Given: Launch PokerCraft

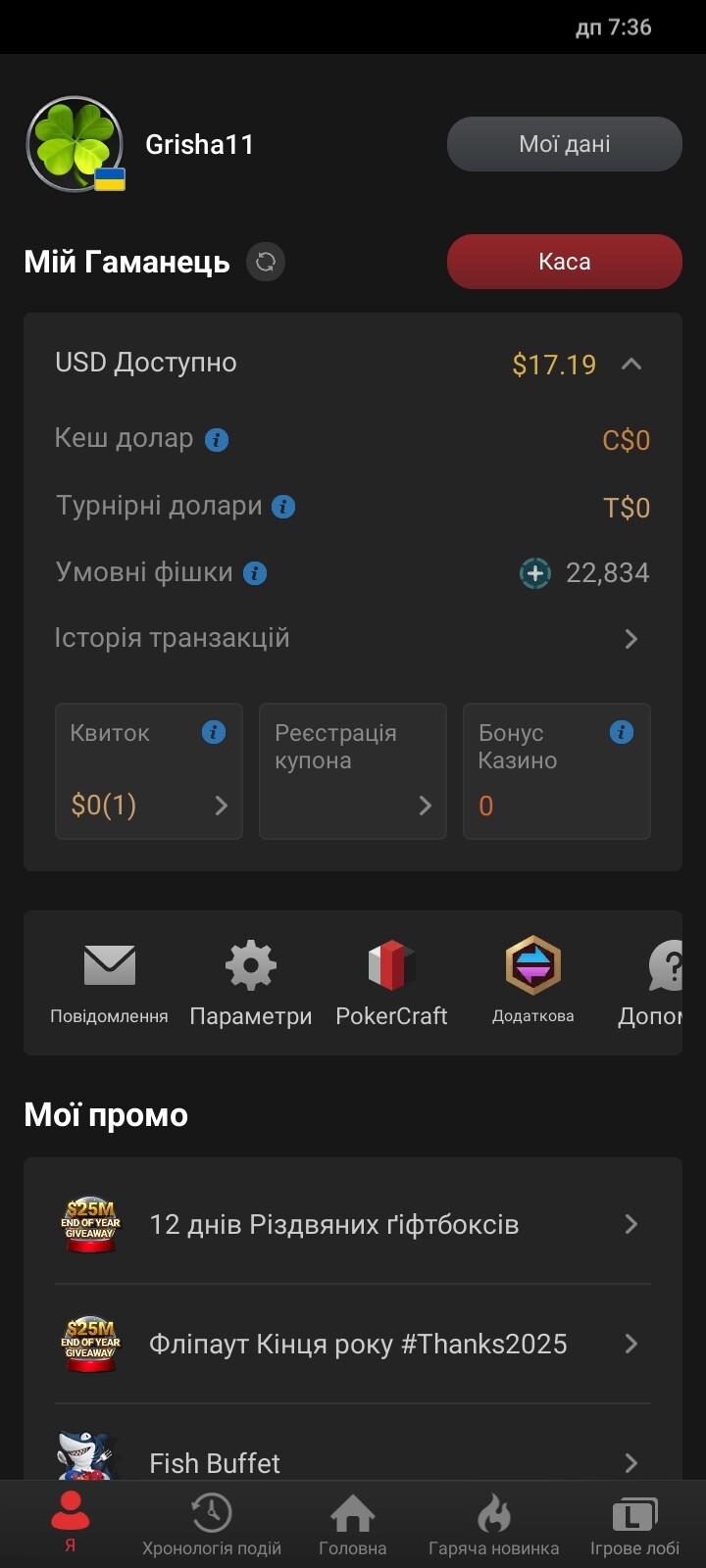Looking at the screenshot, I should coord(391,982).
